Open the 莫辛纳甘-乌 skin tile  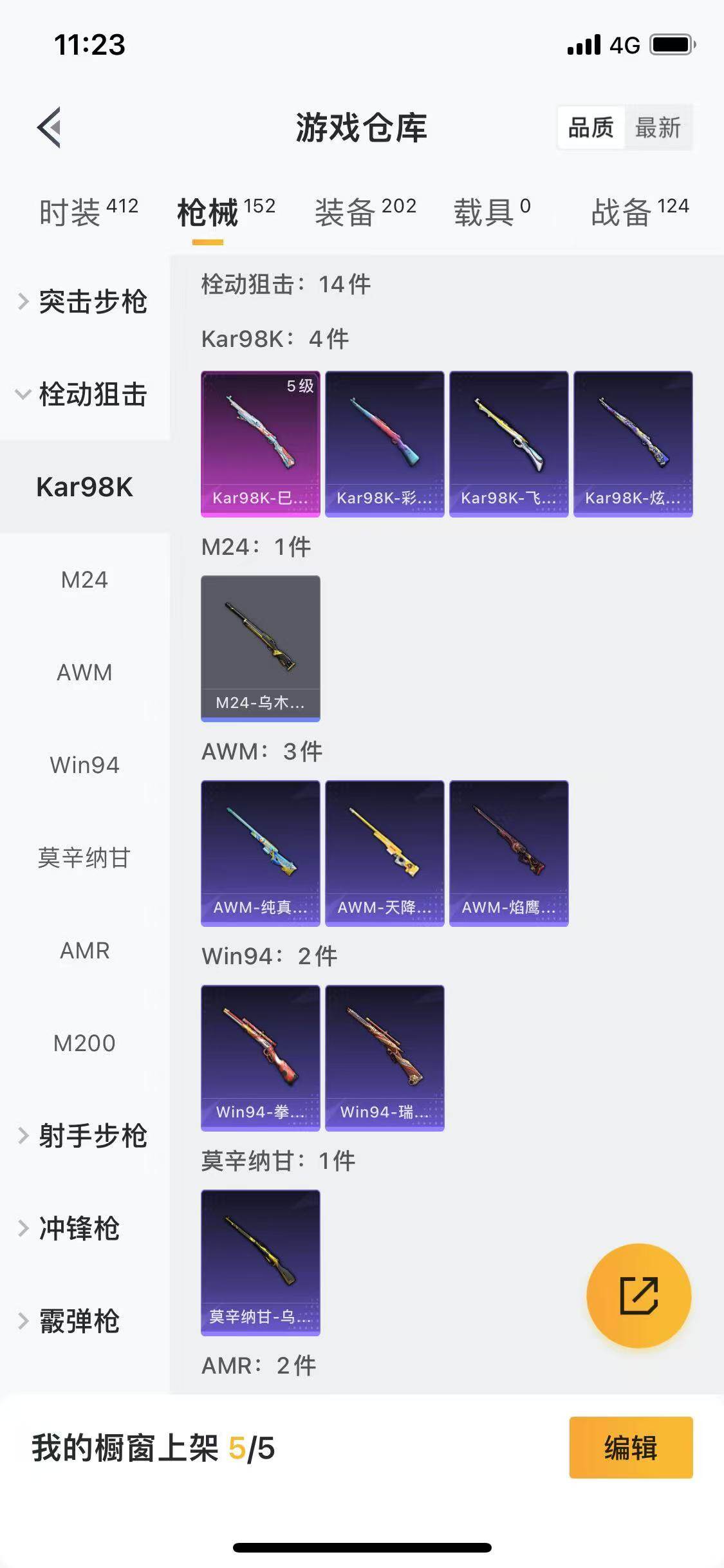[261, 1263]
